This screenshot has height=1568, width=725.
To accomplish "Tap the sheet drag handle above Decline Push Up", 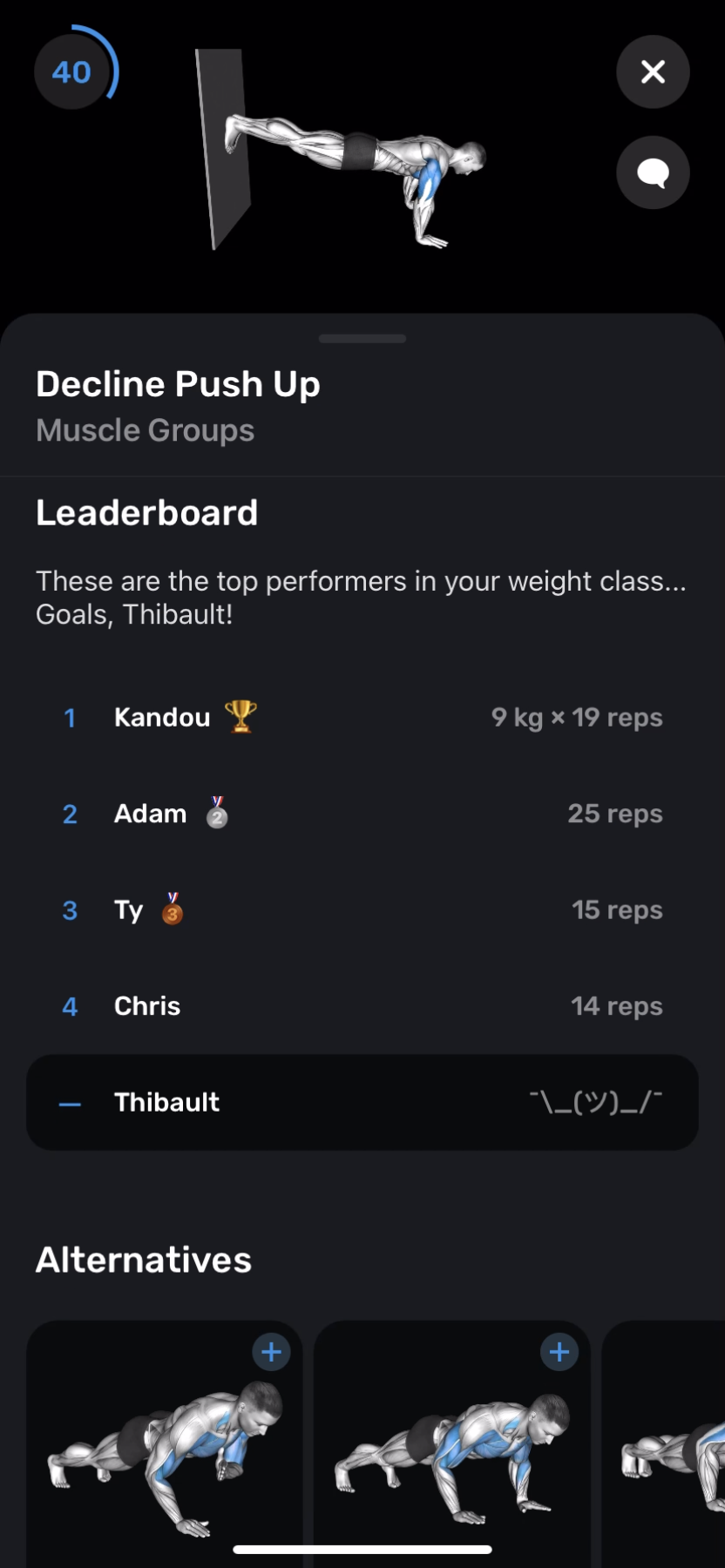I will (x=362, y=338).
